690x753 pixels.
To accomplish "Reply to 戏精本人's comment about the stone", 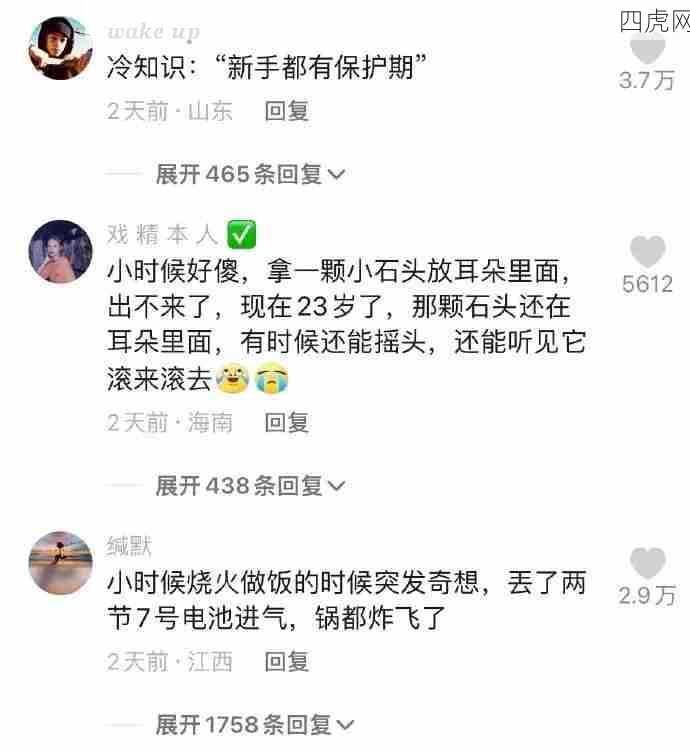I will 287,423.
